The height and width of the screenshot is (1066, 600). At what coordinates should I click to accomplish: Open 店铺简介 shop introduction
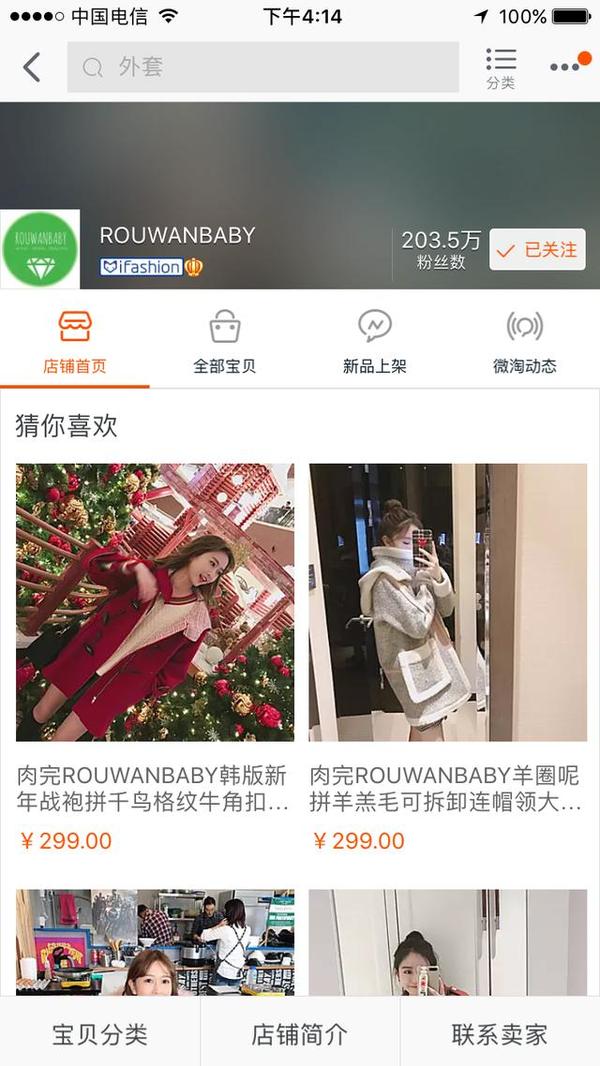pos(300,1034)
